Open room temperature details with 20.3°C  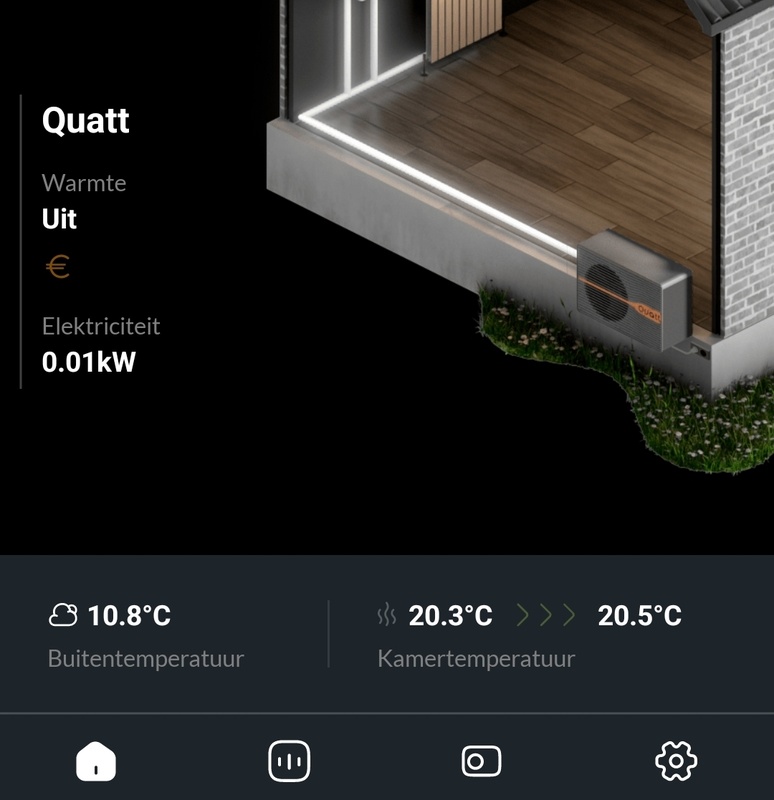(x=450, y=616)
